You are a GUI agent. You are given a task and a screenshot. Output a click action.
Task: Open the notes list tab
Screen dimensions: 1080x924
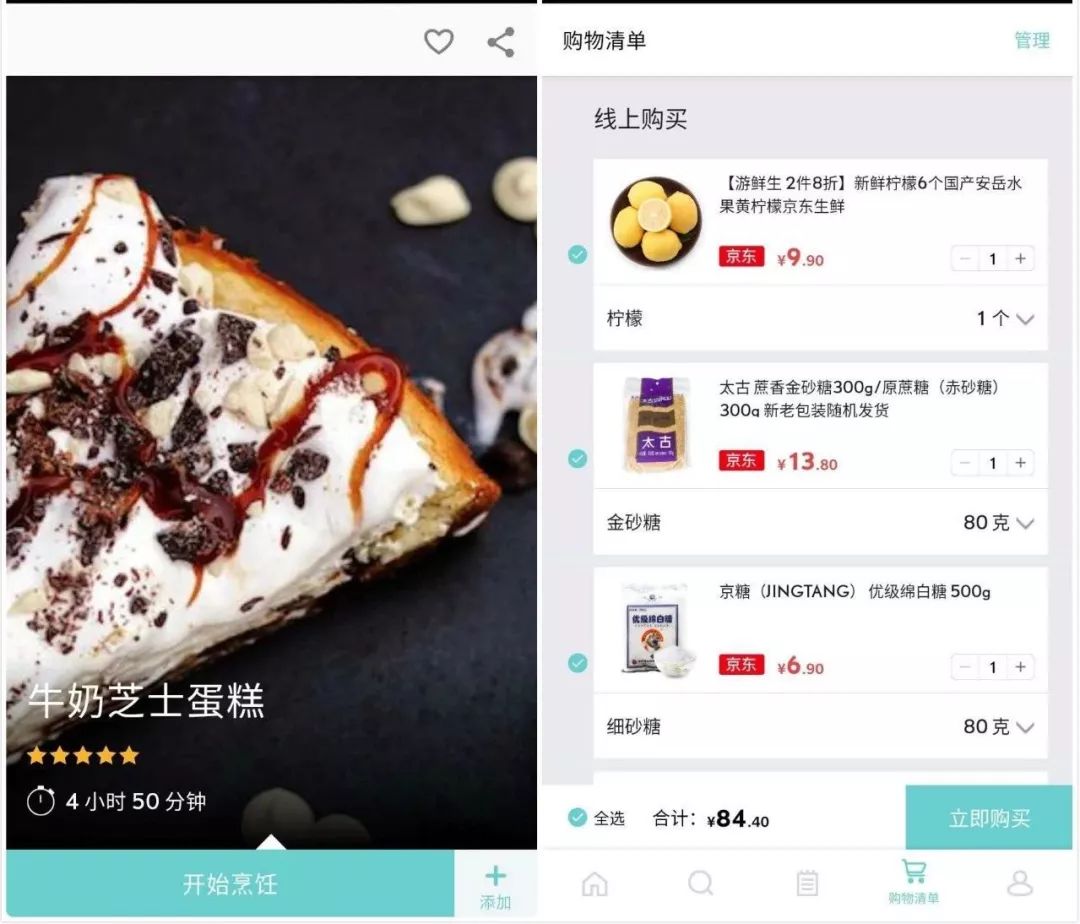click(807, 883)
